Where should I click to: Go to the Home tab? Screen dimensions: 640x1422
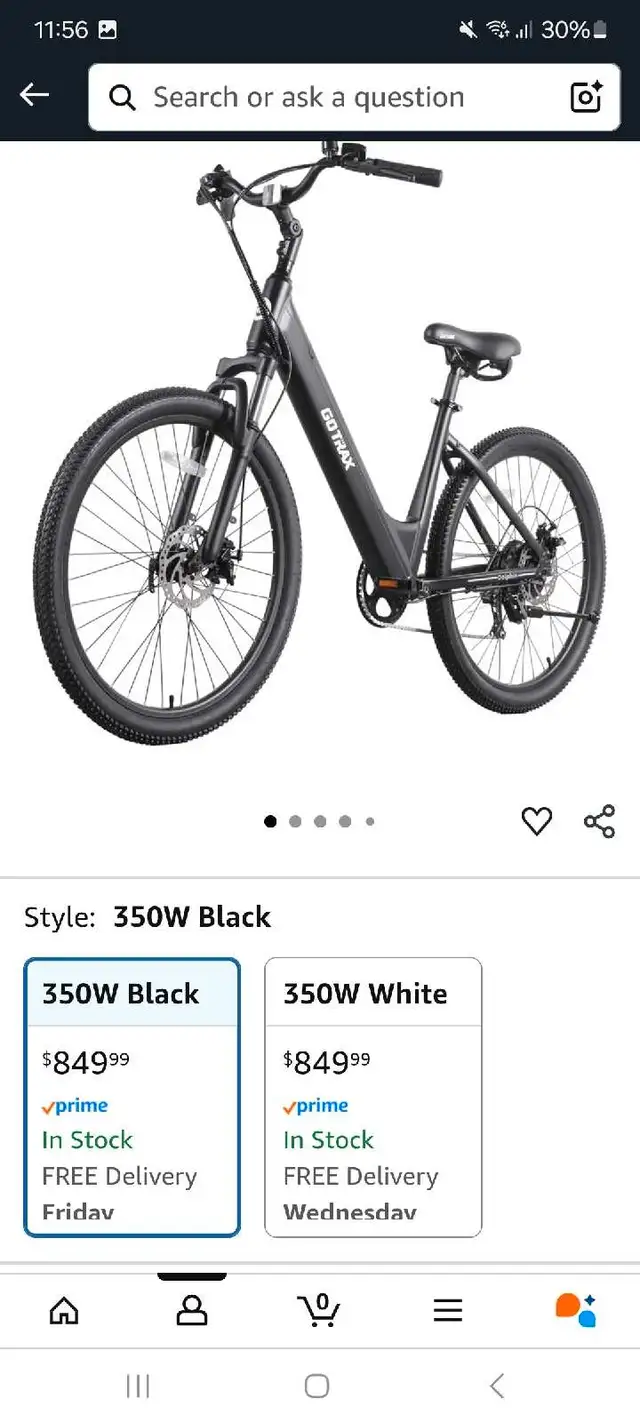[x=64, y=1310]
